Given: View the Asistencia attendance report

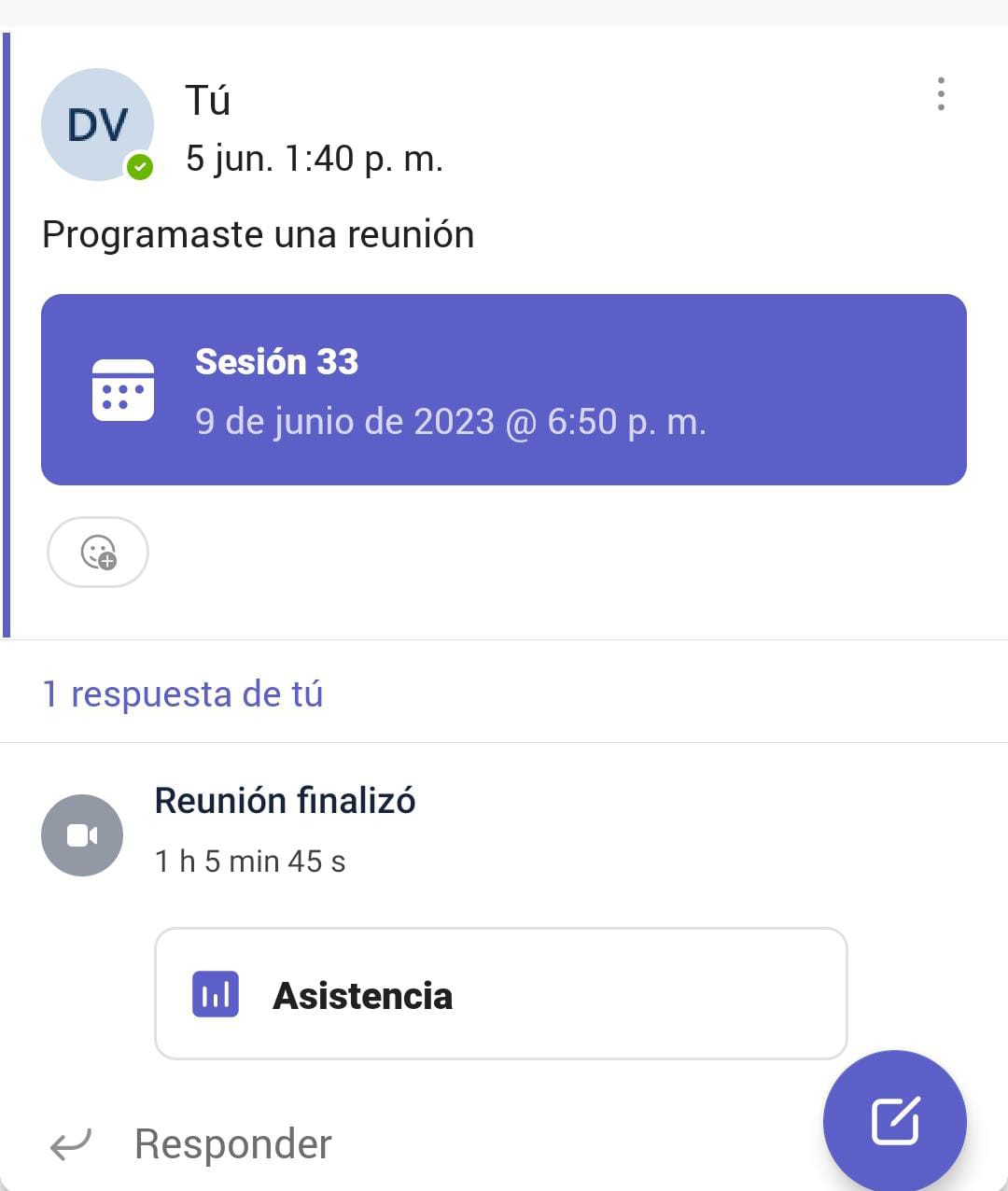Looking at the screenshot, I should (500, 994).
